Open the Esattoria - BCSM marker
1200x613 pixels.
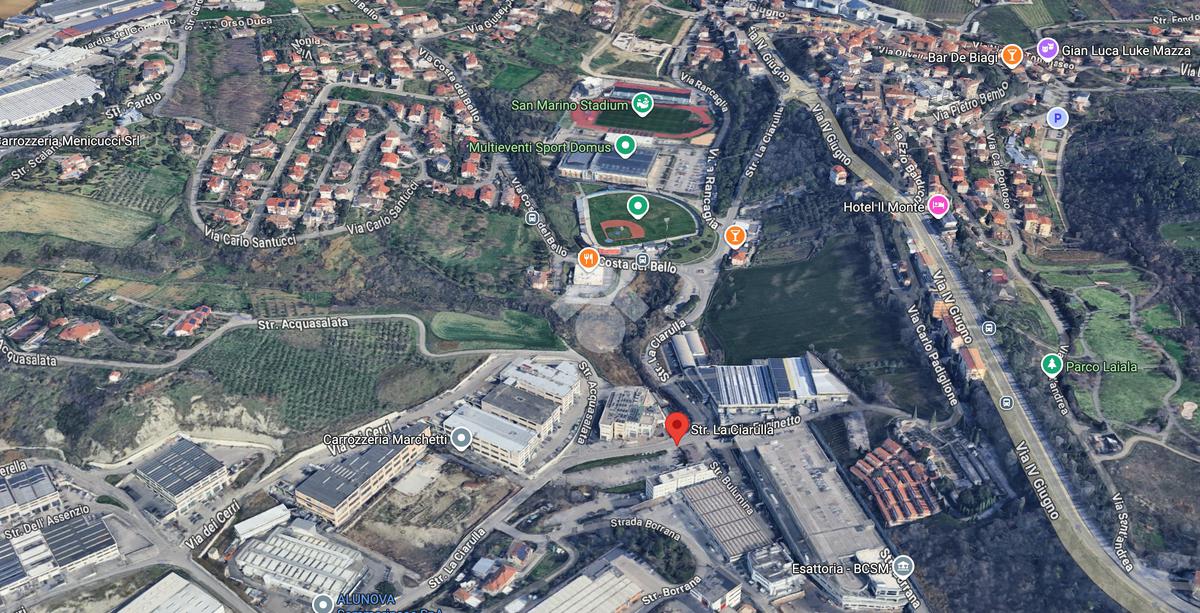(903, 566)
